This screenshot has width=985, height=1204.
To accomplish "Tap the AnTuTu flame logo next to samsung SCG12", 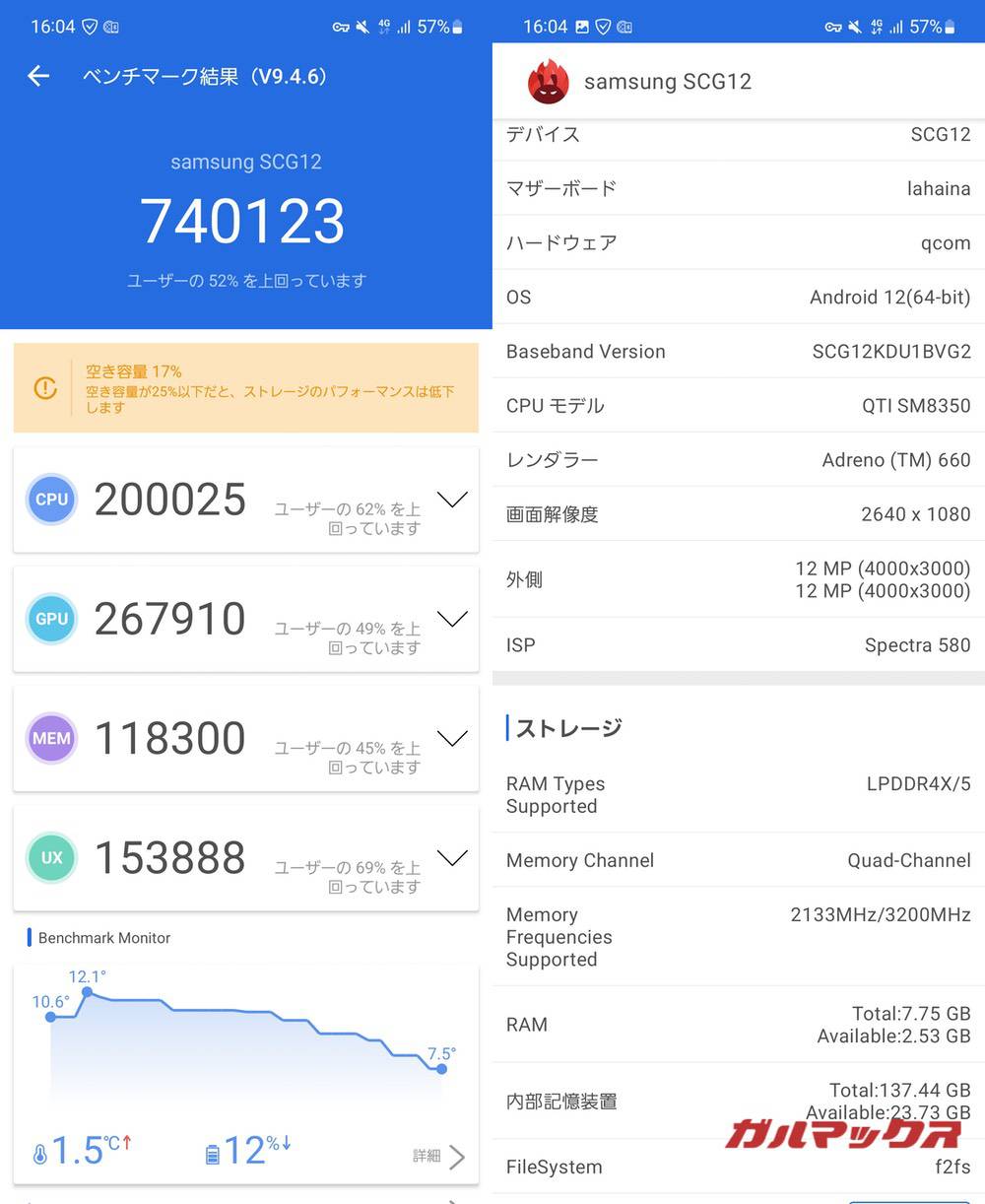I will (549, 82).
